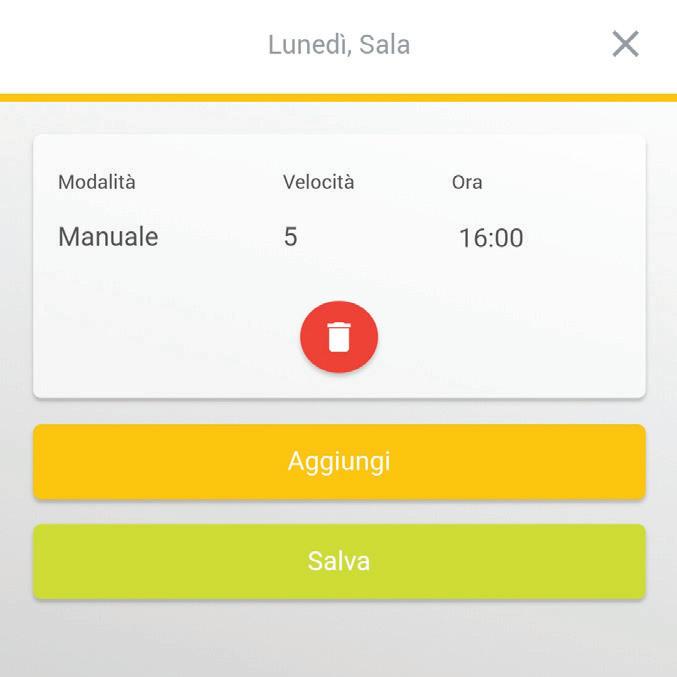
Task: Save the schedule with Salva
Action: [339, 561]
